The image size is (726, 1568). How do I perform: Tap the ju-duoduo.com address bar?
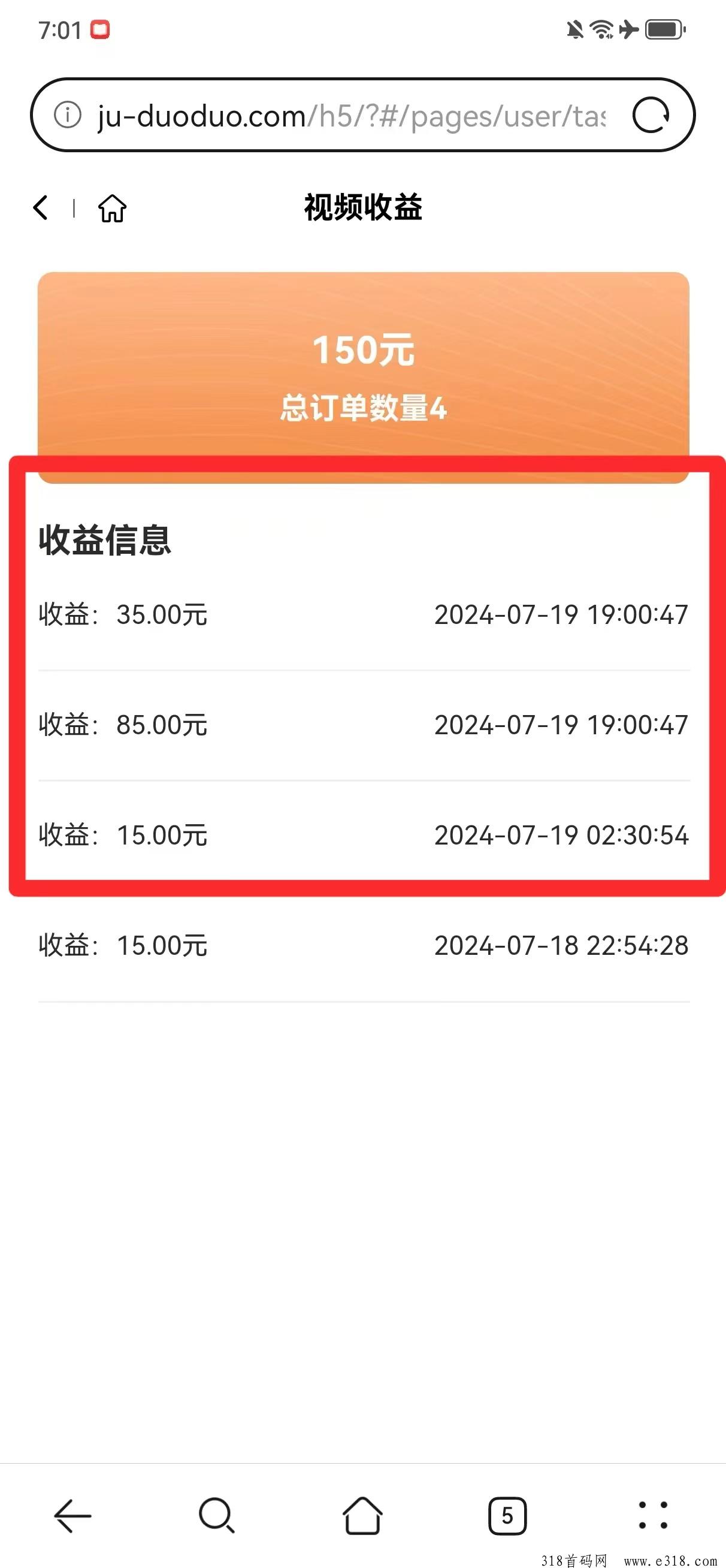pos(351,116)
